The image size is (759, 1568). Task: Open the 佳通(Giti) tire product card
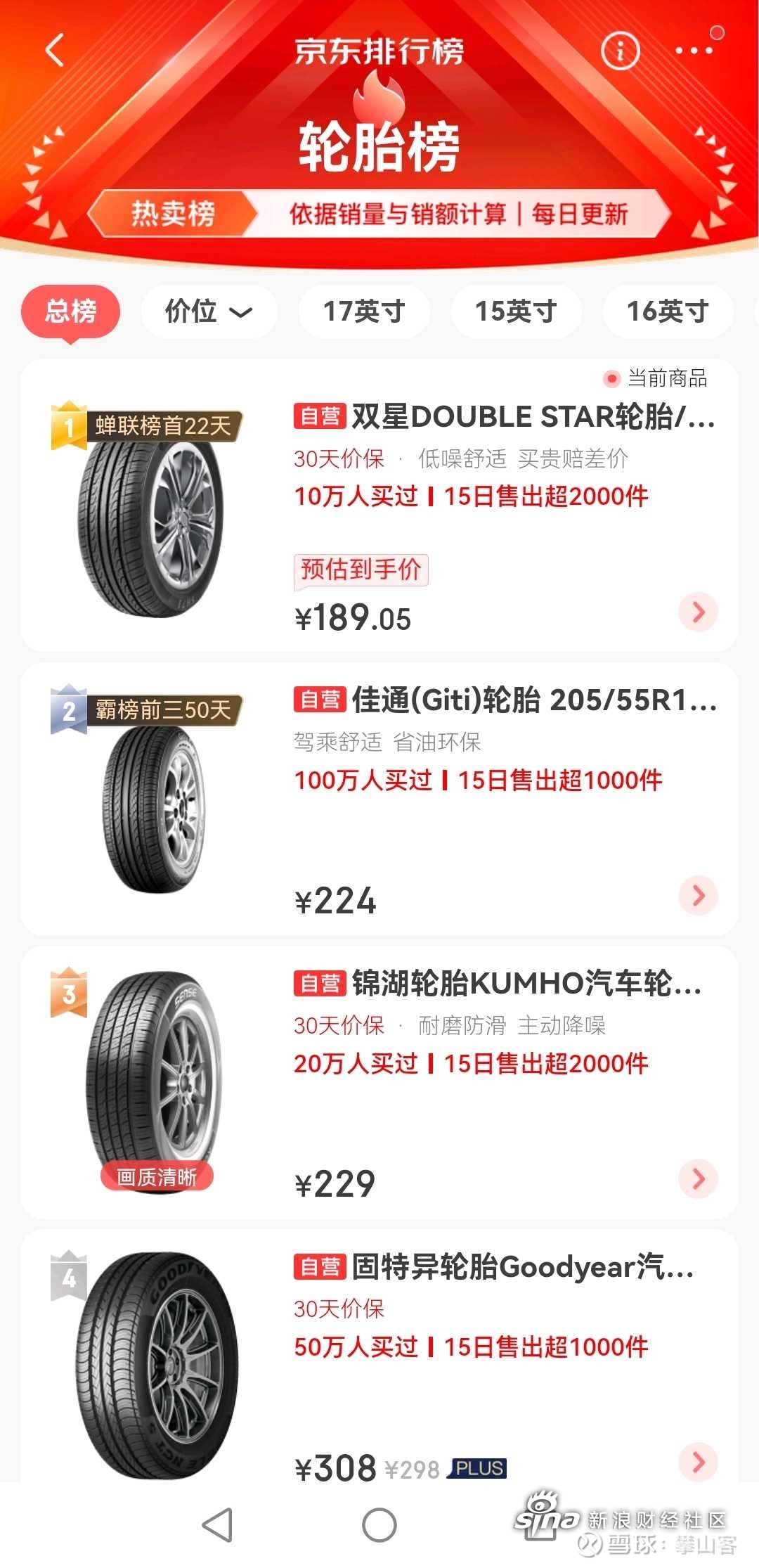[379, 799]
